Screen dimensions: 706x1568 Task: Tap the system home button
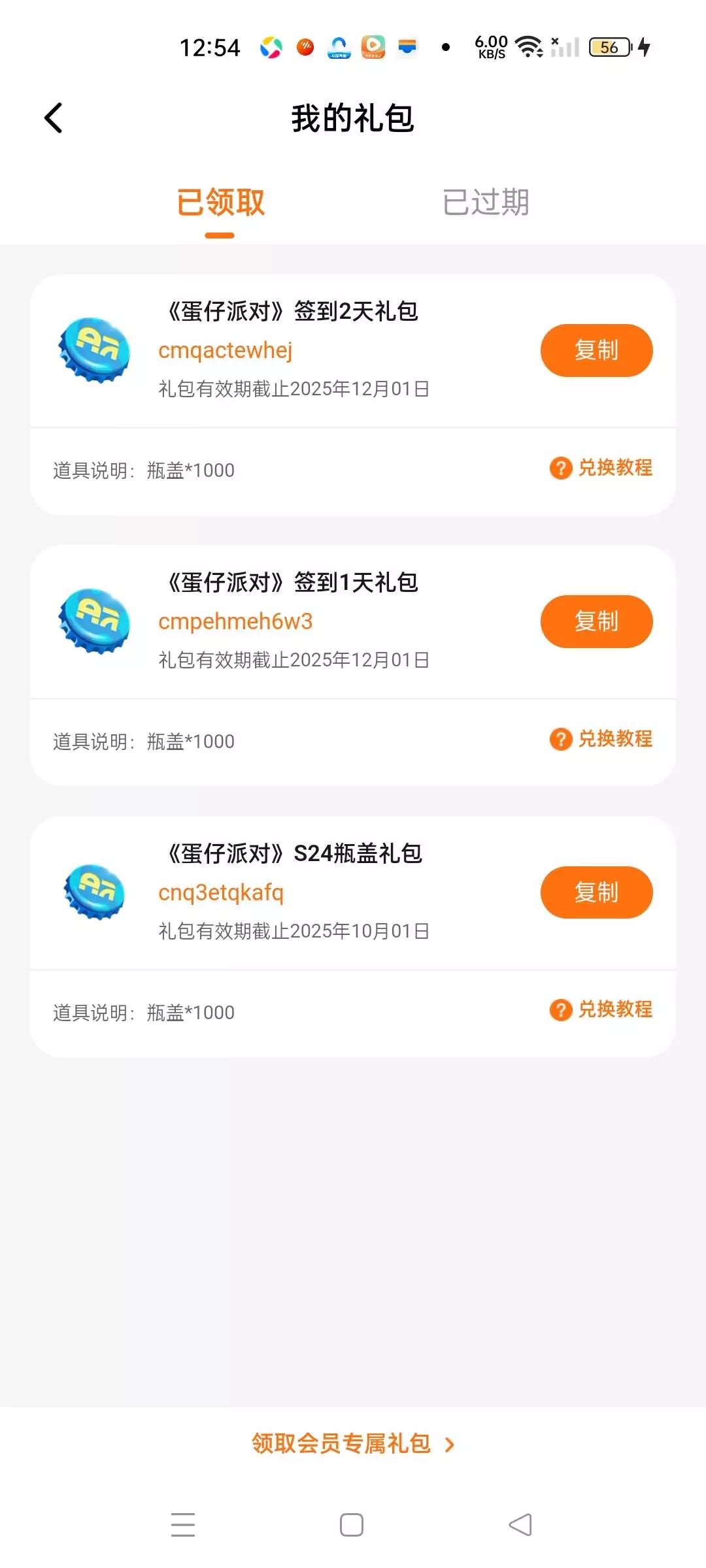click(352, 1525)
